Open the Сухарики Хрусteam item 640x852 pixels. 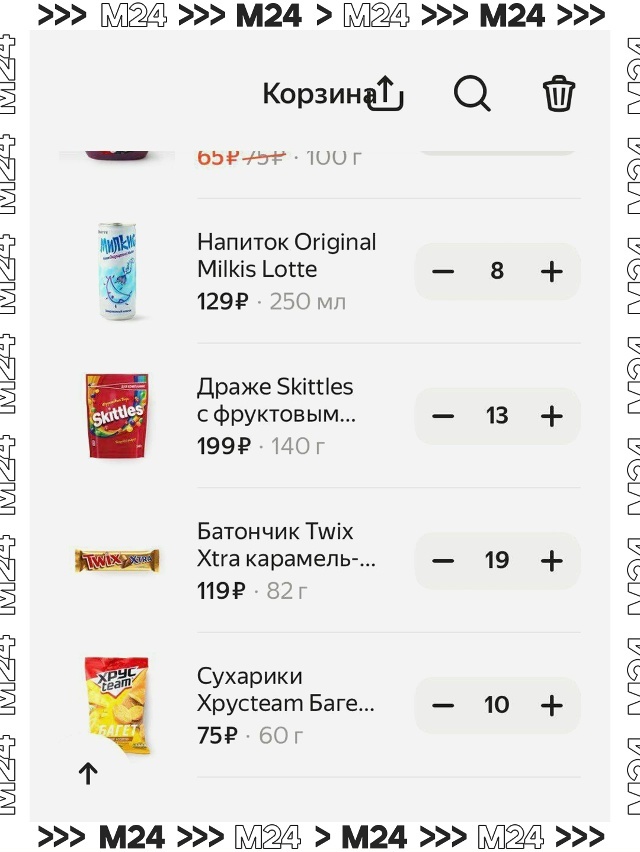[x=285, y=690]
